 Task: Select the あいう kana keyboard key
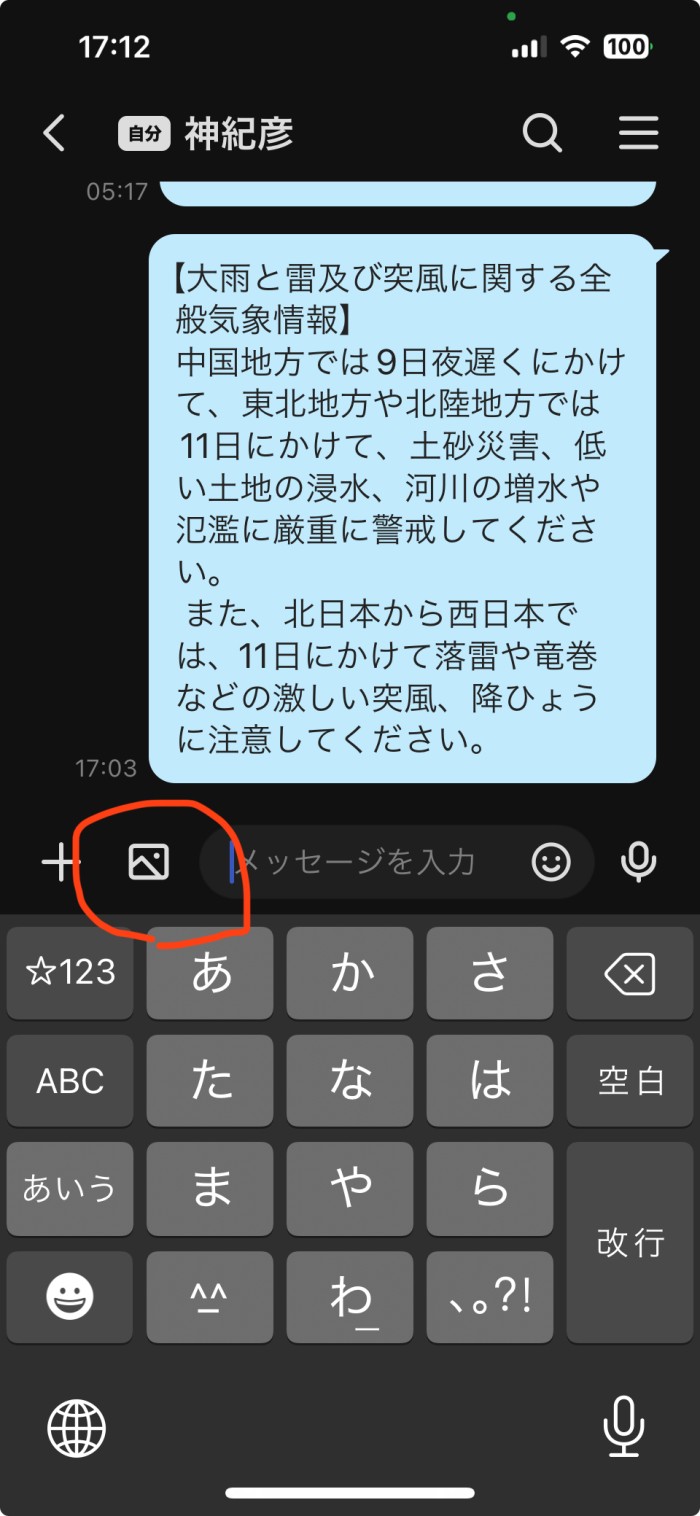click(x=70, y=1189)
